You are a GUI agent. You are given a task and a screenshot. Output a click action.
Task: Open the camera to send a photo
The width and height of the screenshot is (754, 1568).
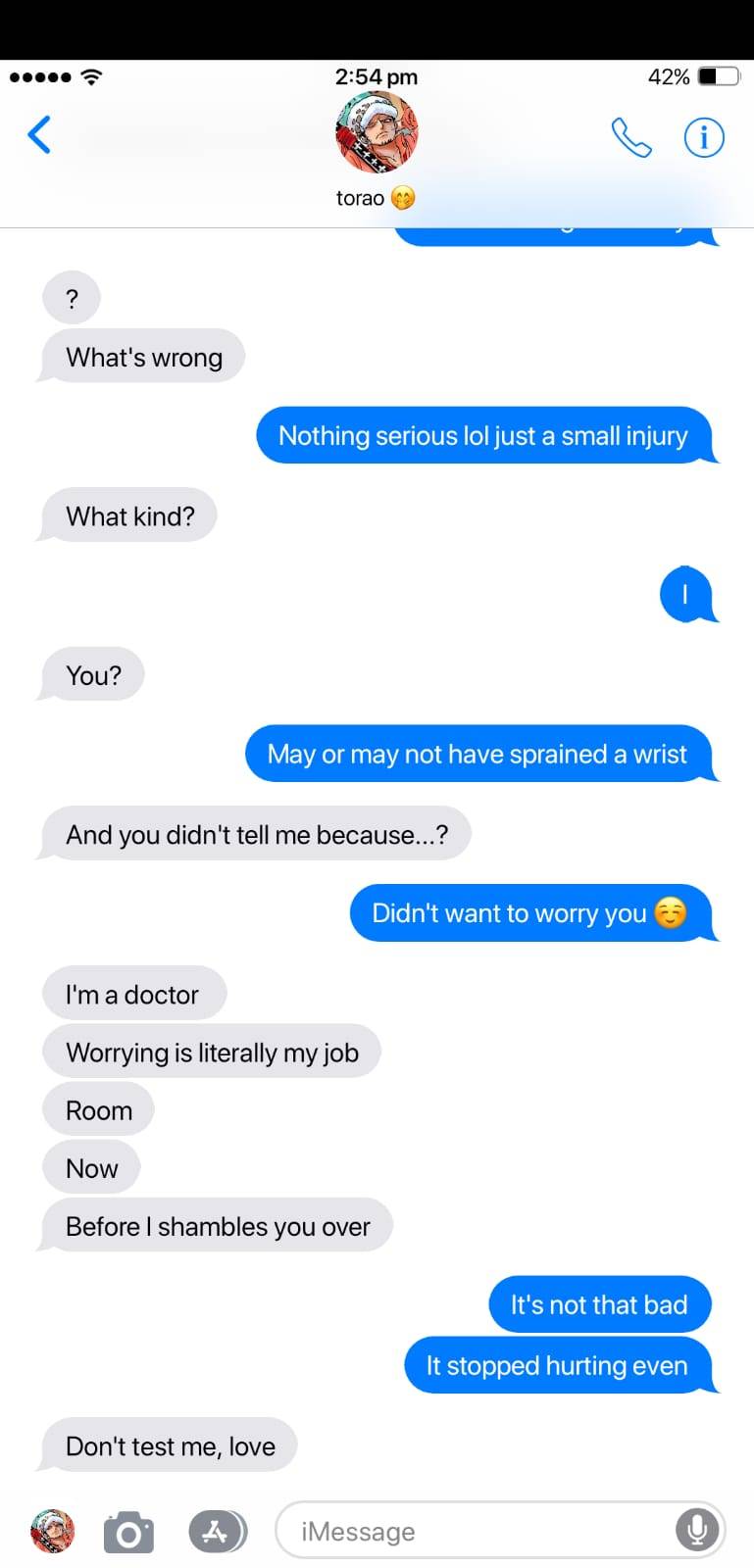128,1532
